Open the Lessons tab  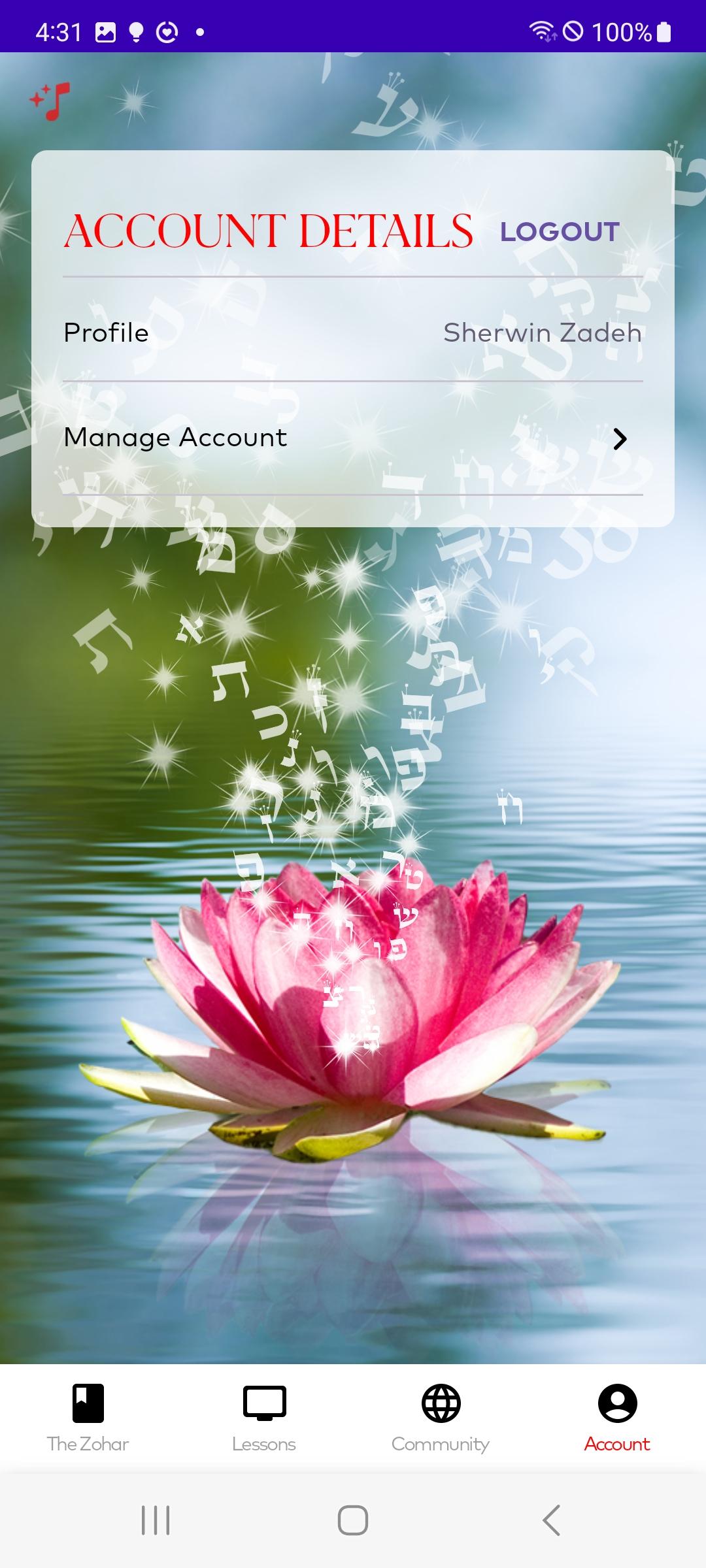[x=264, y=1416]
